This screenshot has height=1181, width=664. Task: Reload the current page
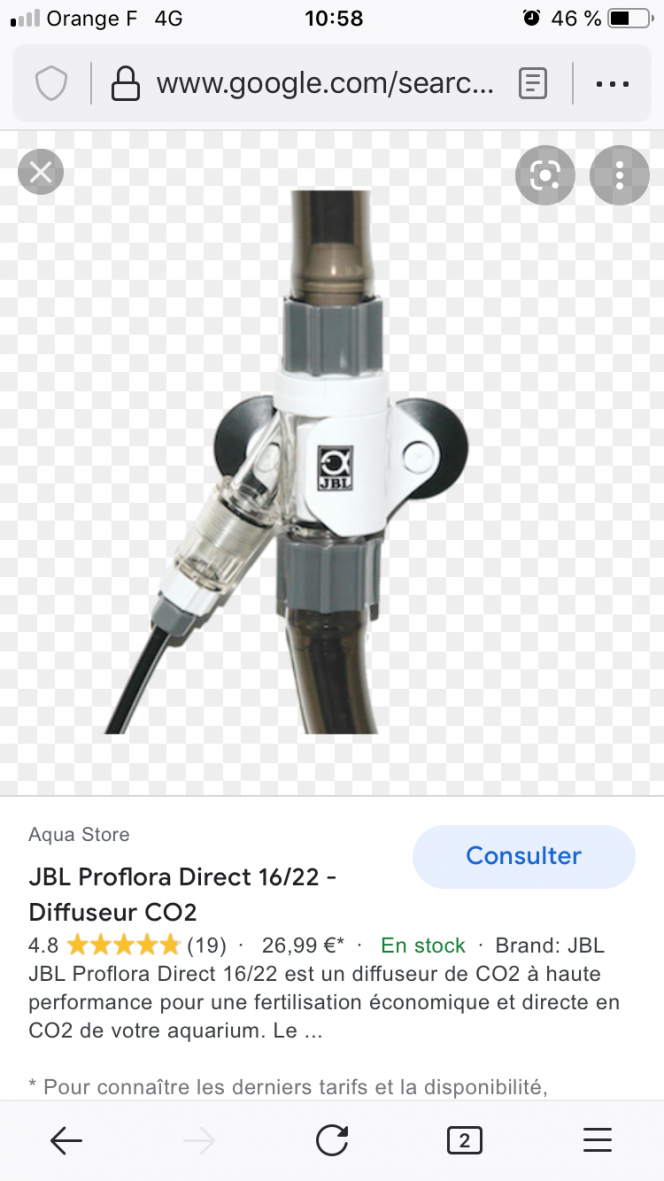pyautogui.click(x=332, y=1140)
